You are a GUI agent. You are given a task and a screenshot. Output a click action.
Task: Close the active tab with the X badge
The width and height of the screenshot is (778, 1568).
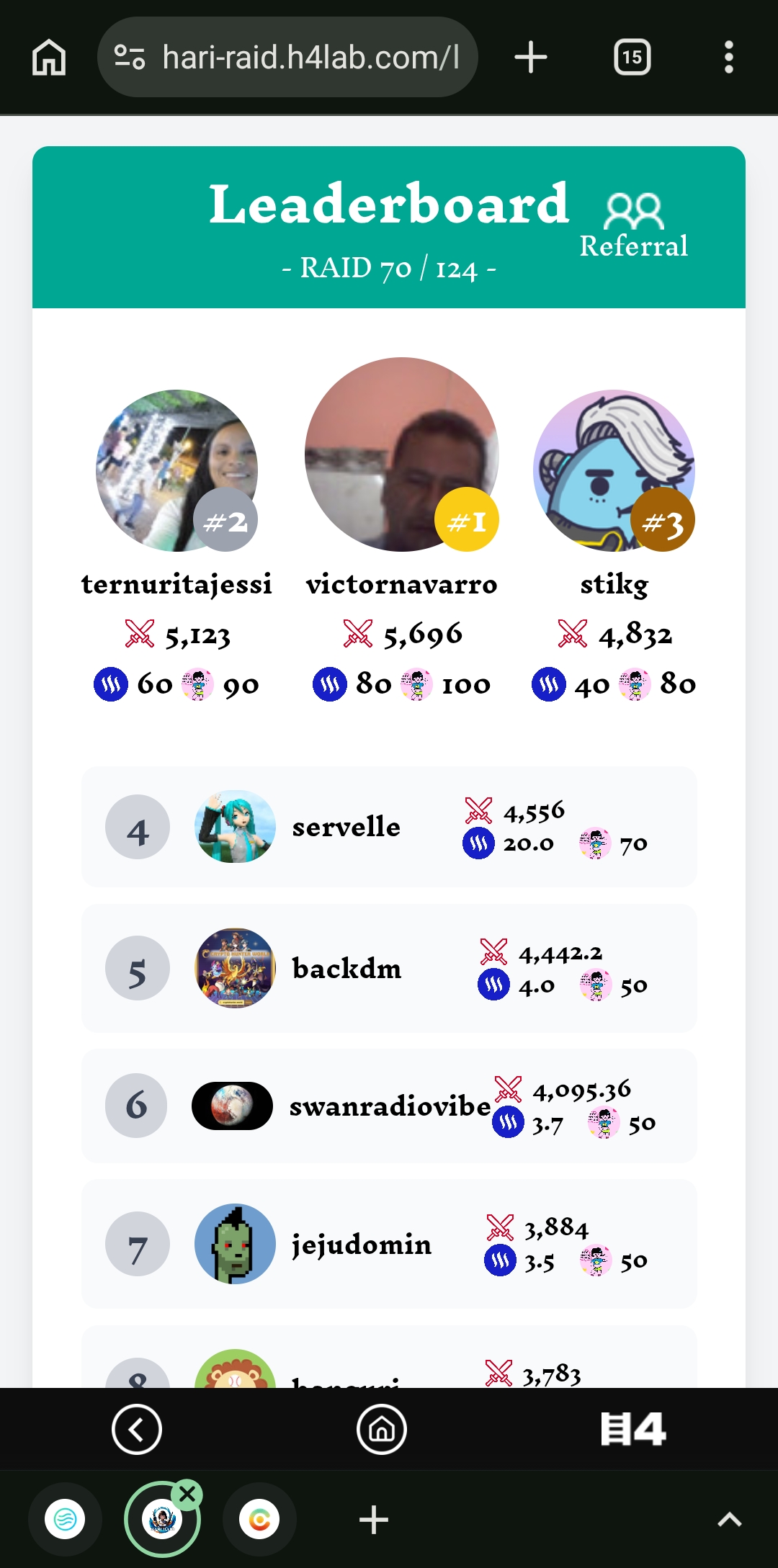pos(187,1494)
